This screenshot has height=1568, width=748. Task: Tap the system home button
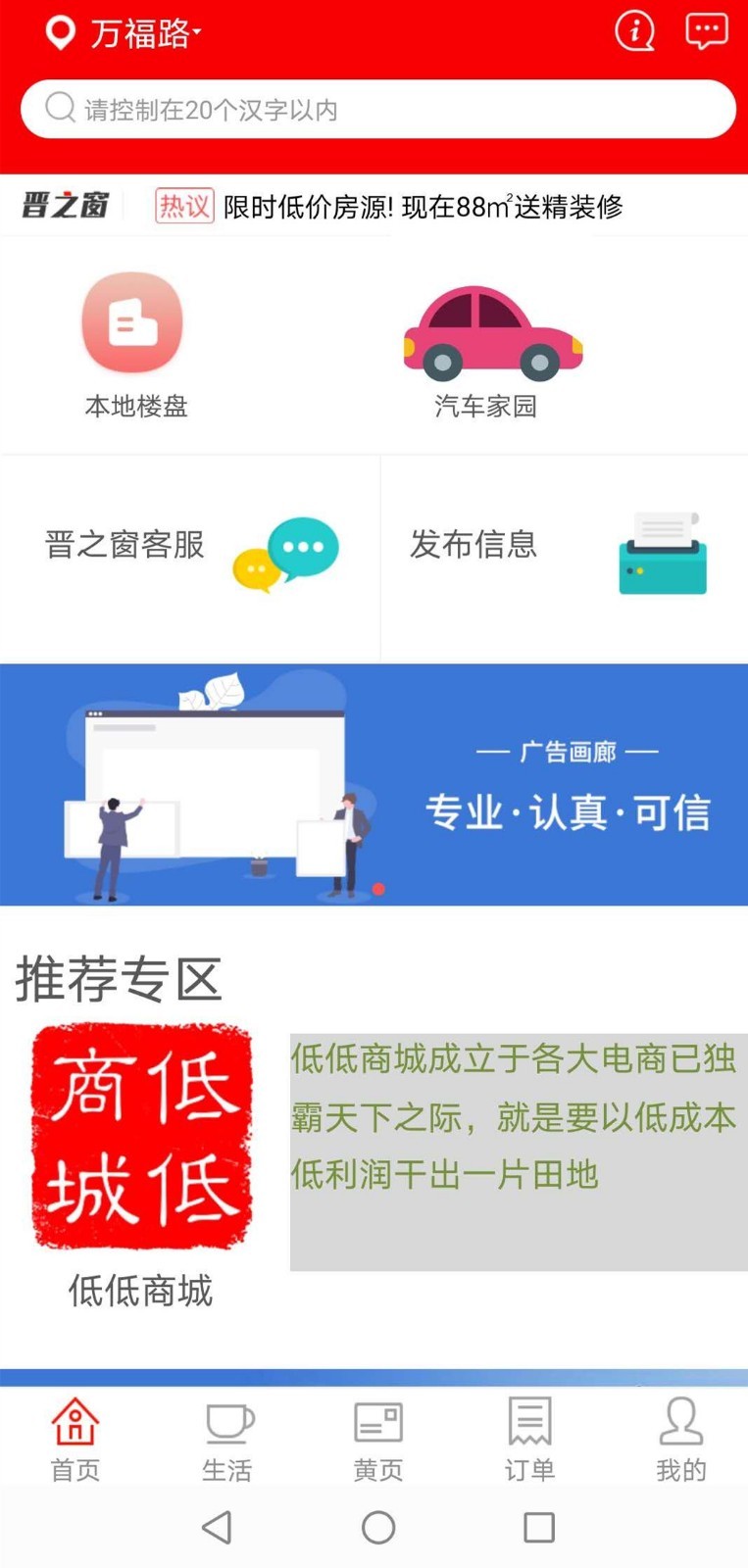(377, 1527)
